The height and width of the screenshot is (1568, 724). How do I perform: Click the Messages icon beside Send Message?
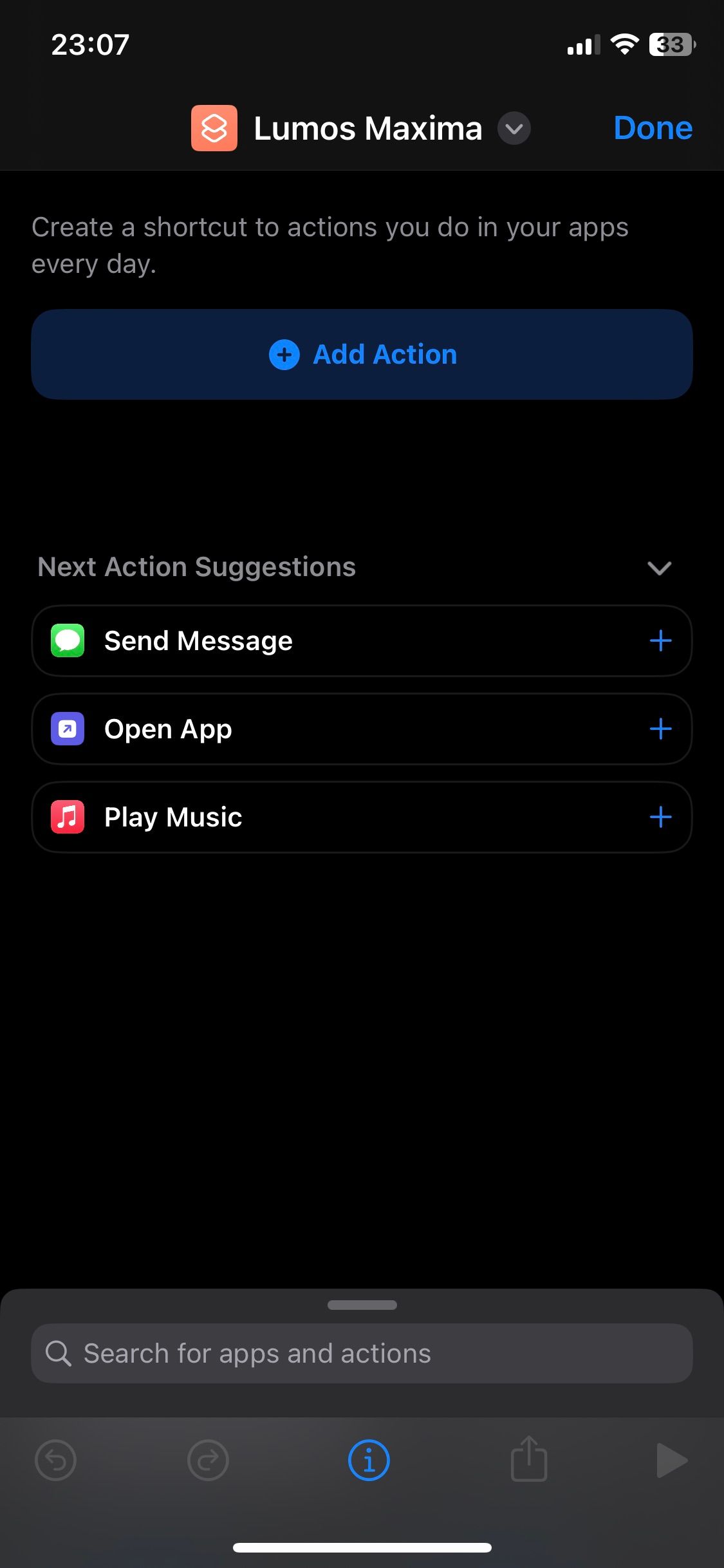(68, 640)
